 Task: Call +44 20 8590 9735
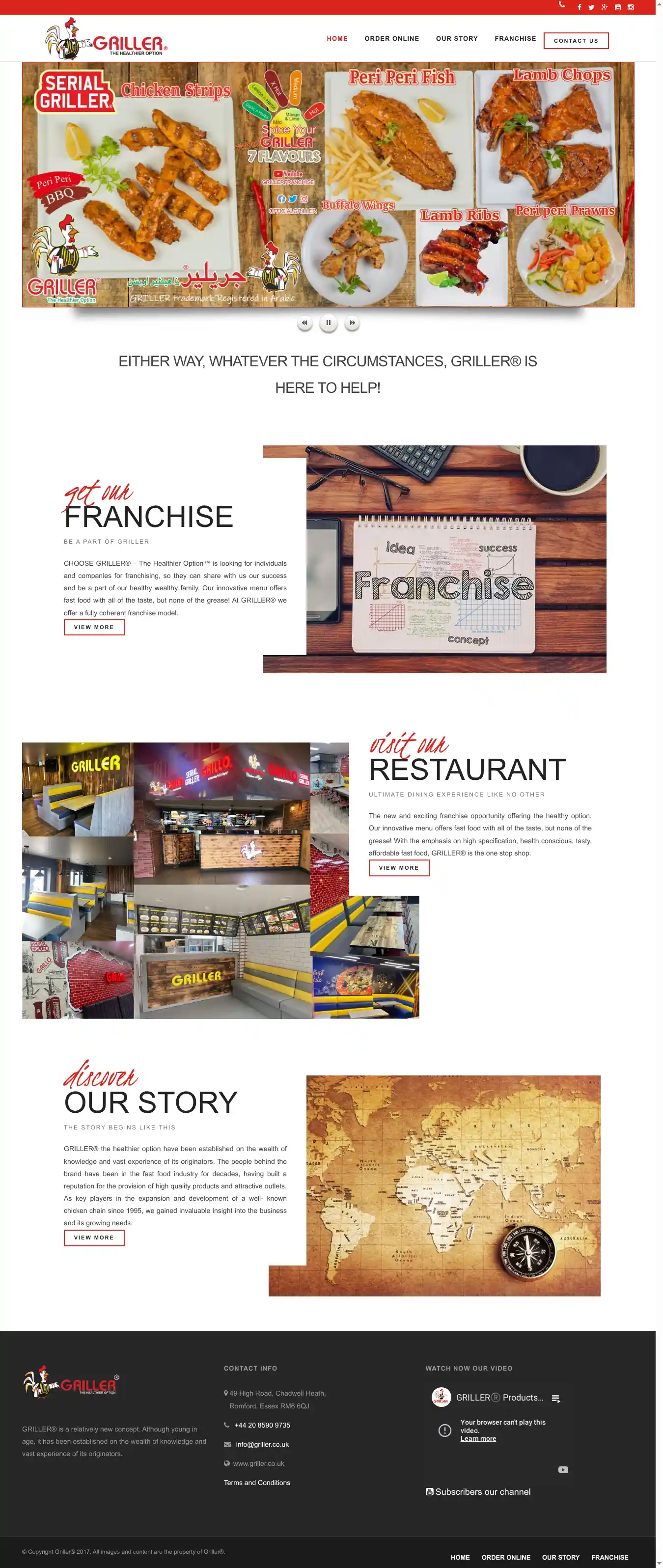click(262, 1425)
